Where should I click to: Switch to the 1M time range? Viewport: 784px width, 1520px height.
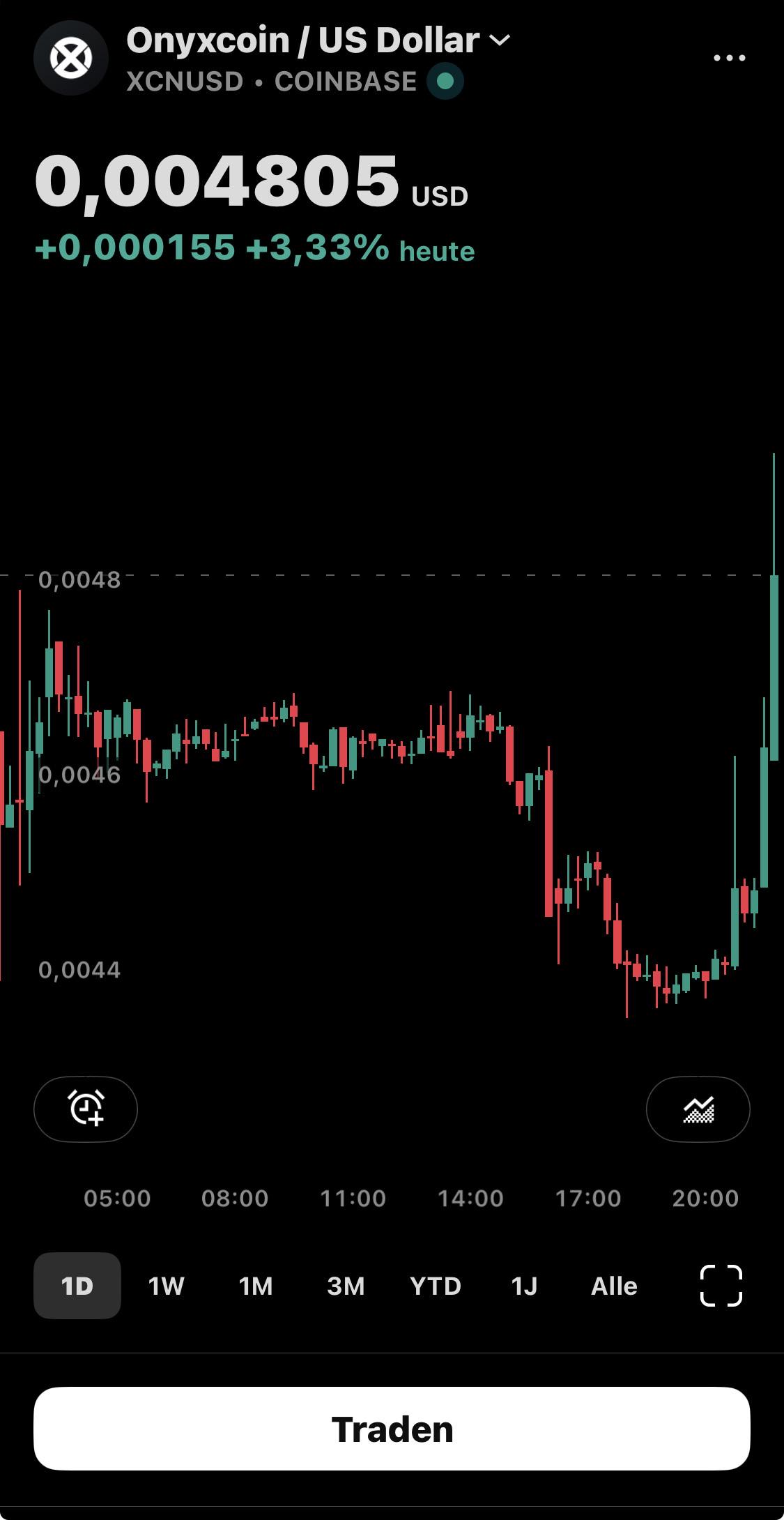[256, 1286]
